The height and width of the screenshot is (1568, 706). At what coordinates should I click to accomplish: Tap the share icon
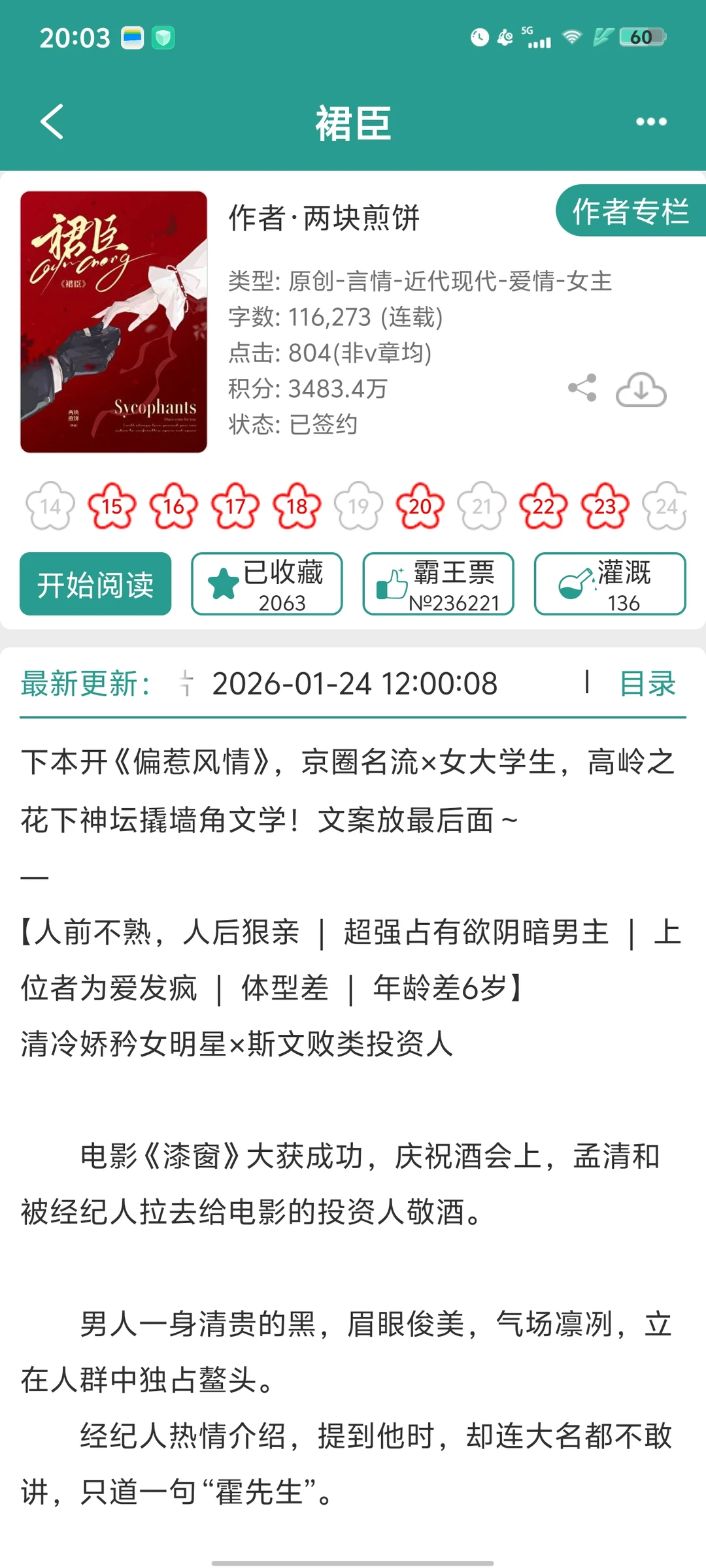click(x=584, y=387)
